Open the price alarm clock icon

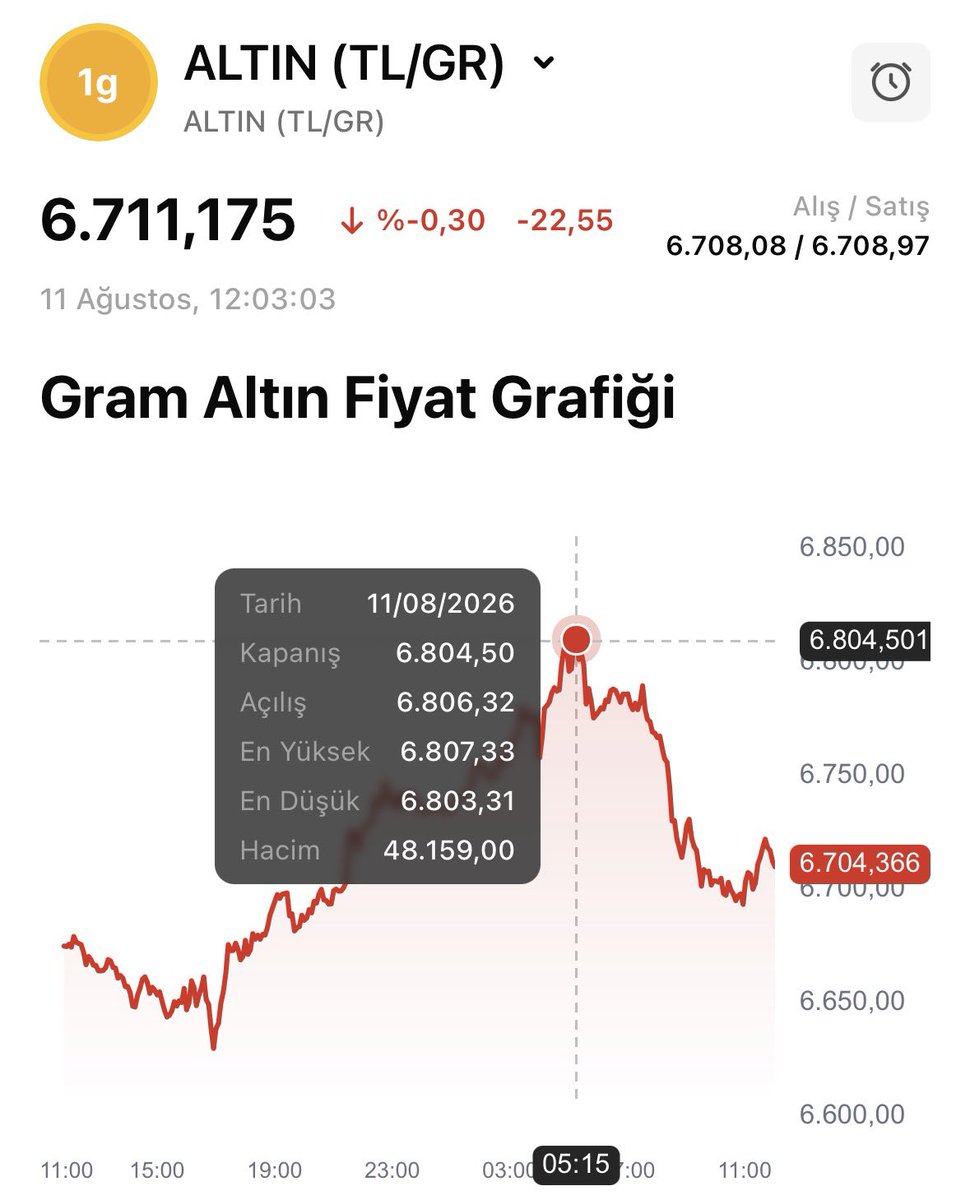890,82
